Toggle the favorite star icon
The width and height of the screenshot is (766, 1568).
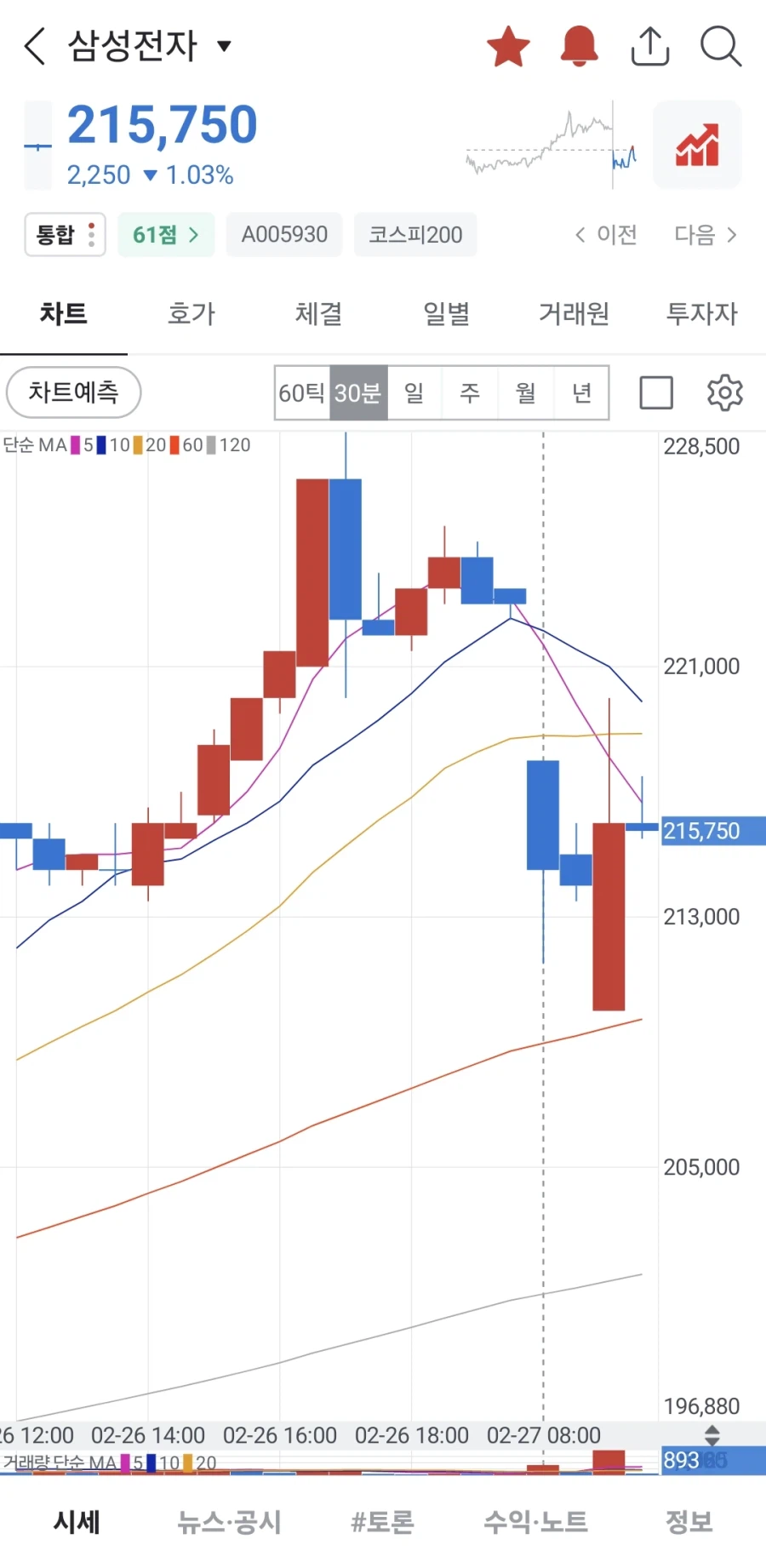(x=508, y=46)
